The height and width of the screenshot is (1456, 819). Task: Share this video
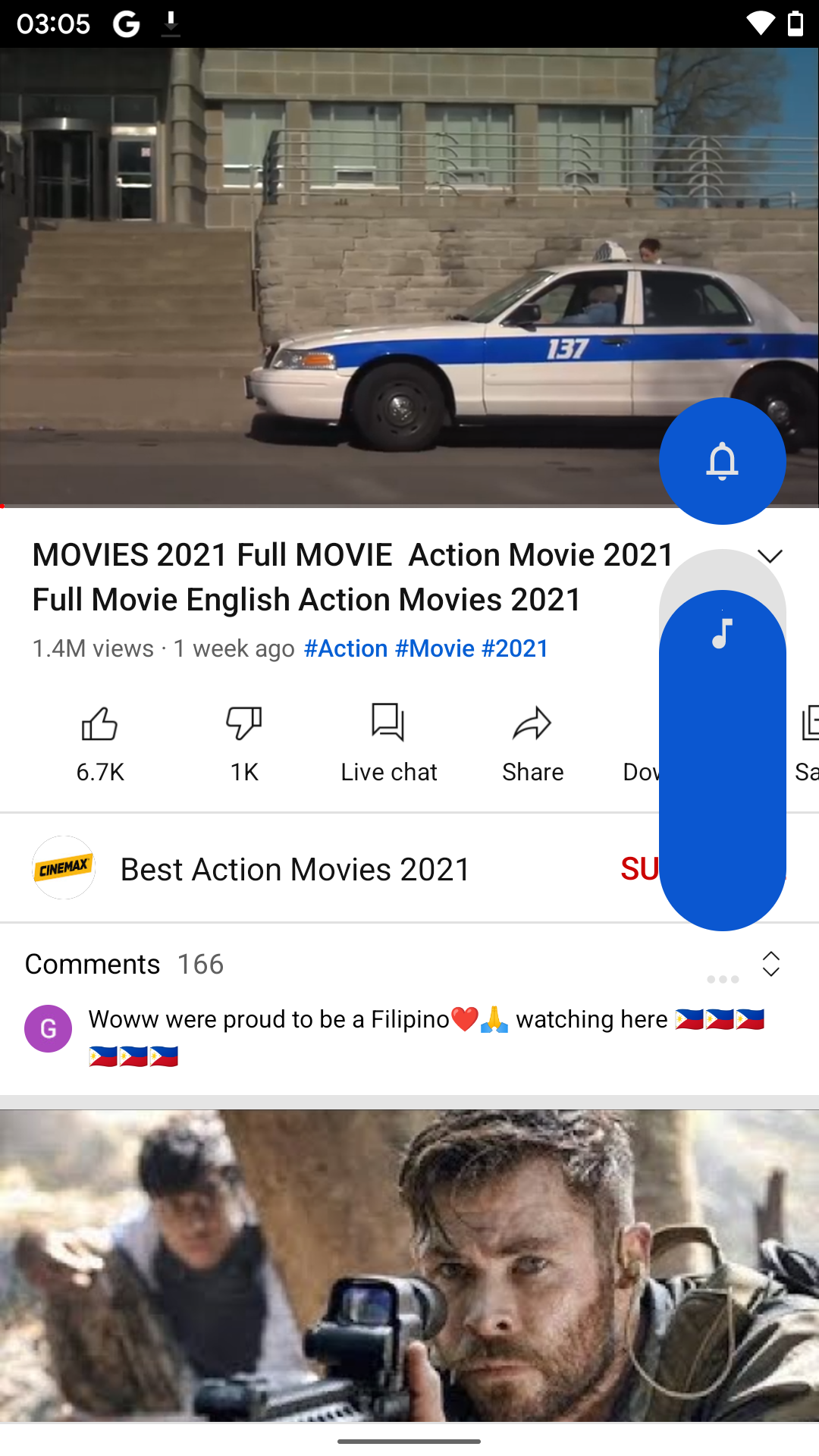532,743
